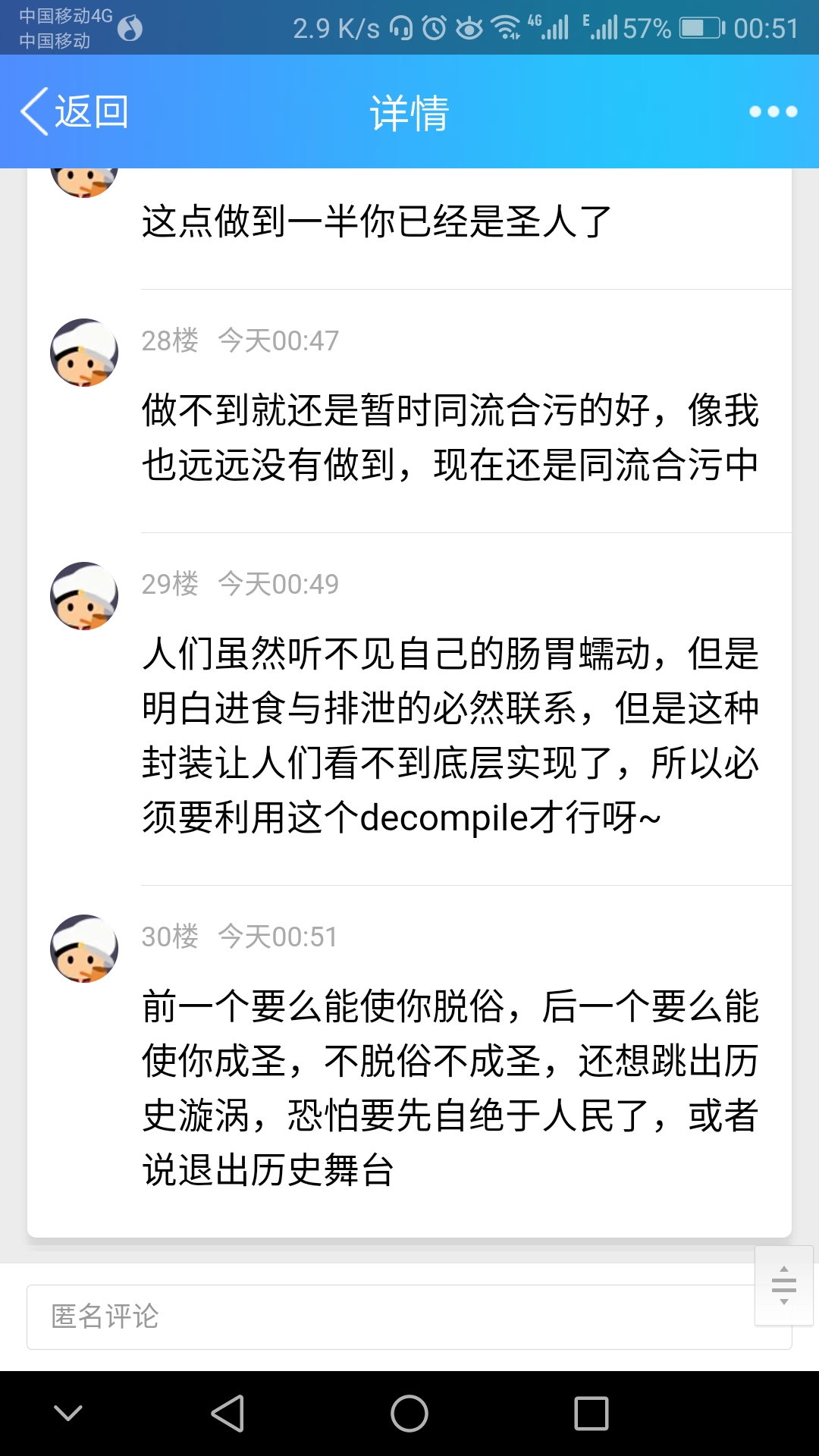Open the system recent apps view
Image resolution: width=819 pixels, height=1456 pixels.
591,1414
